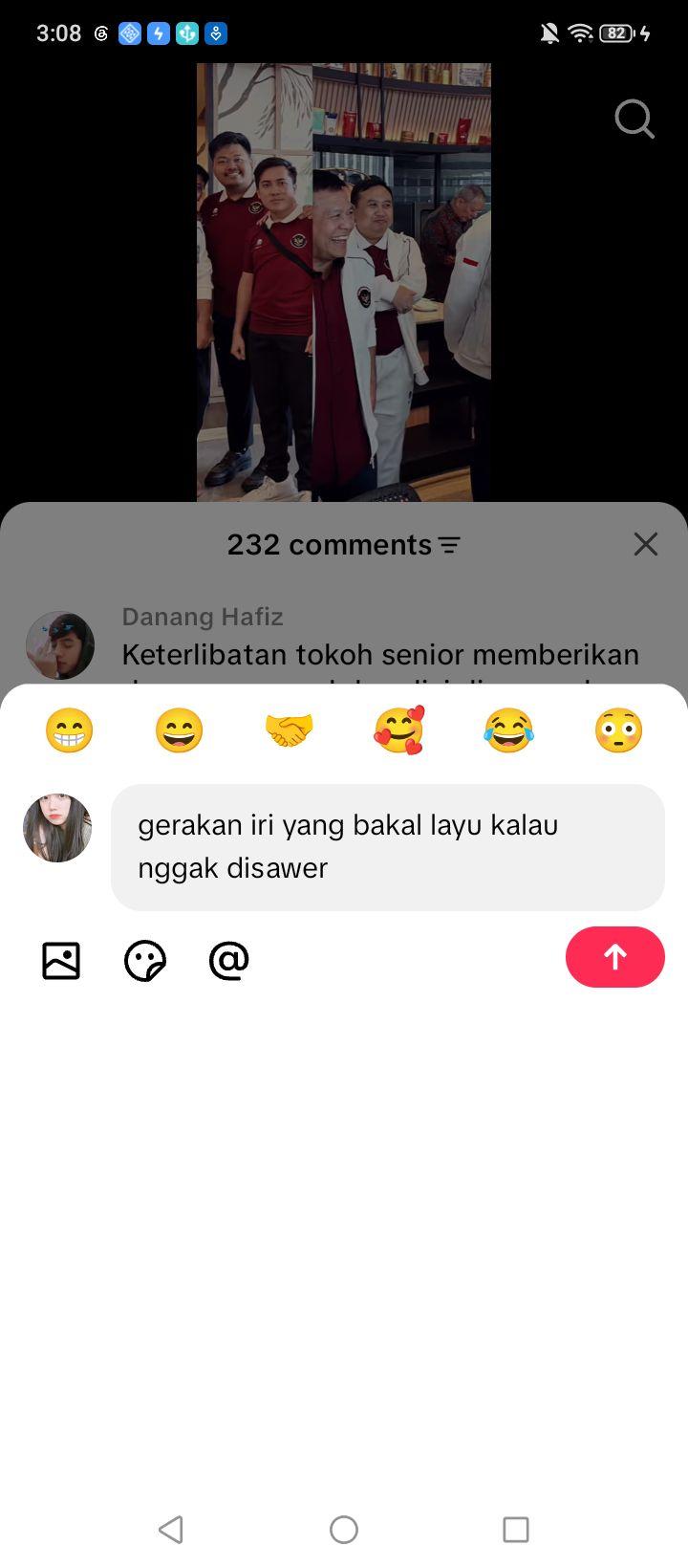Send the typed comment

(x=614, y=957)
